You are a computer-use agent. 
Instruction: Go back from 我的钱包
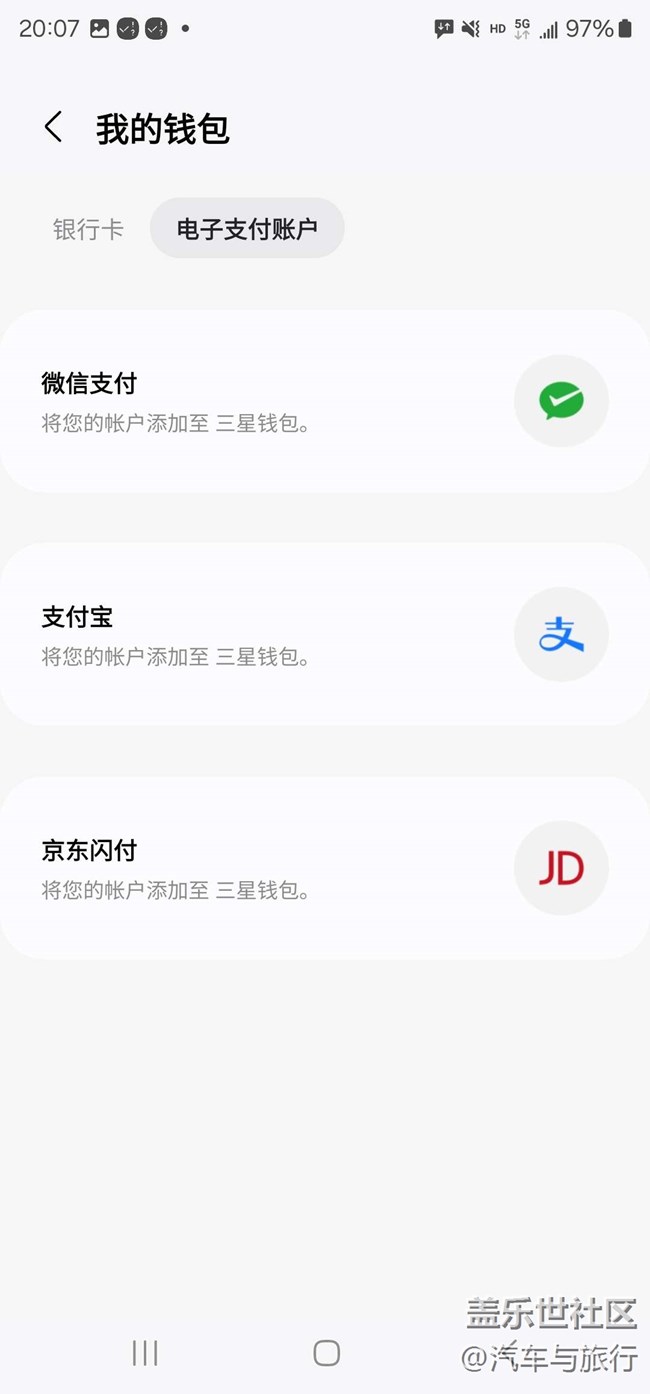(54, 128)
